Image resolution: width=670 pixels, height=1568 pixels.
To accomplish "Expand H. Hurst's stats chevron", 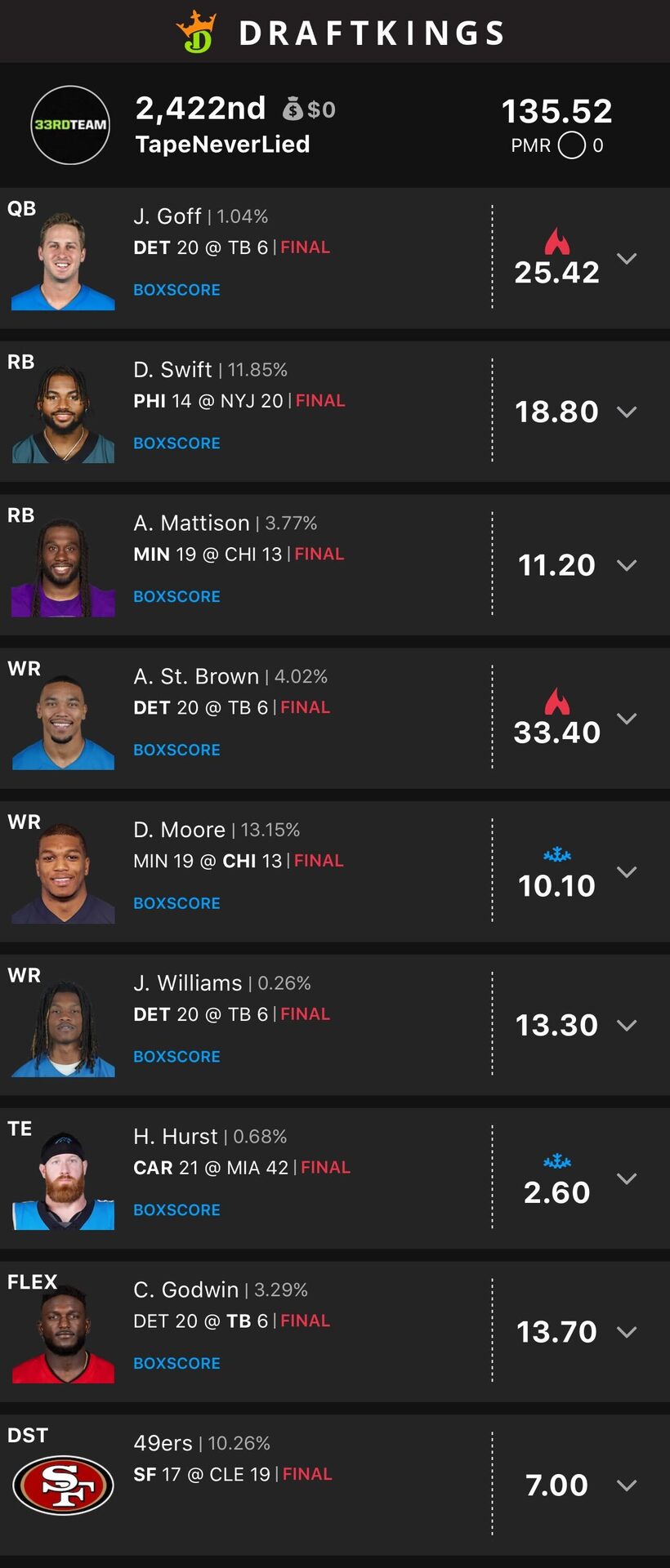I will coord(626,1178).
